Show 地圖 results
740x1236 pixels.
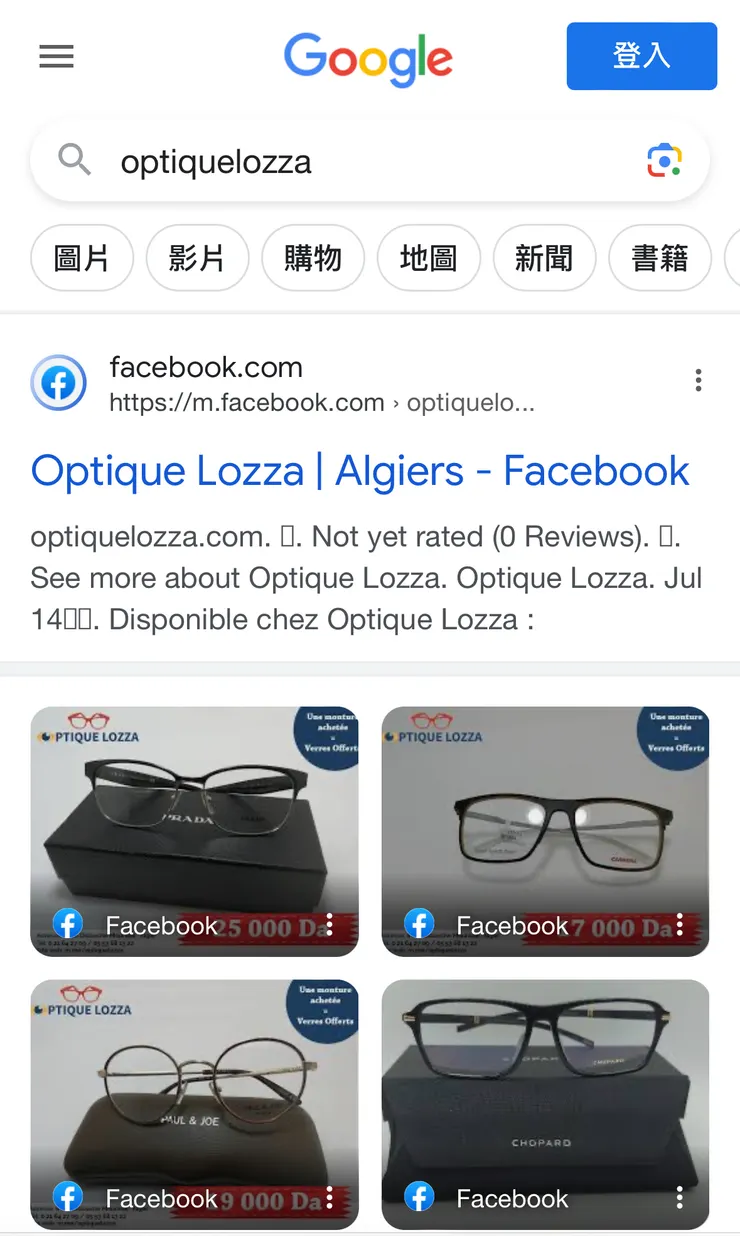428,259
